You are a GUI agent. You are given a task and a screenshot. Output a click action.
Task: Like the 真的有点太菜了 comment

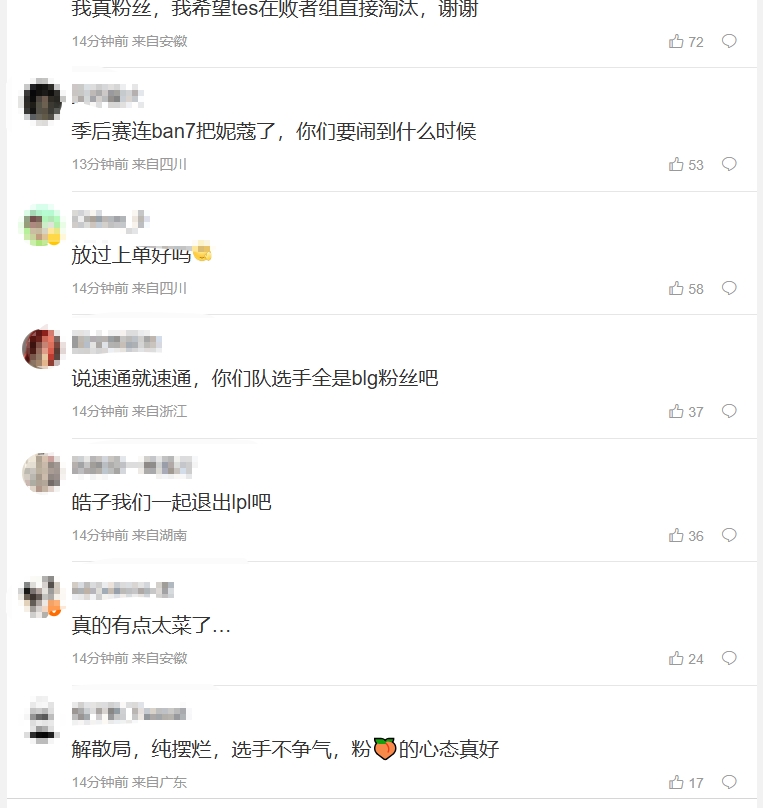pyautogui.click(x=677, y=658)
